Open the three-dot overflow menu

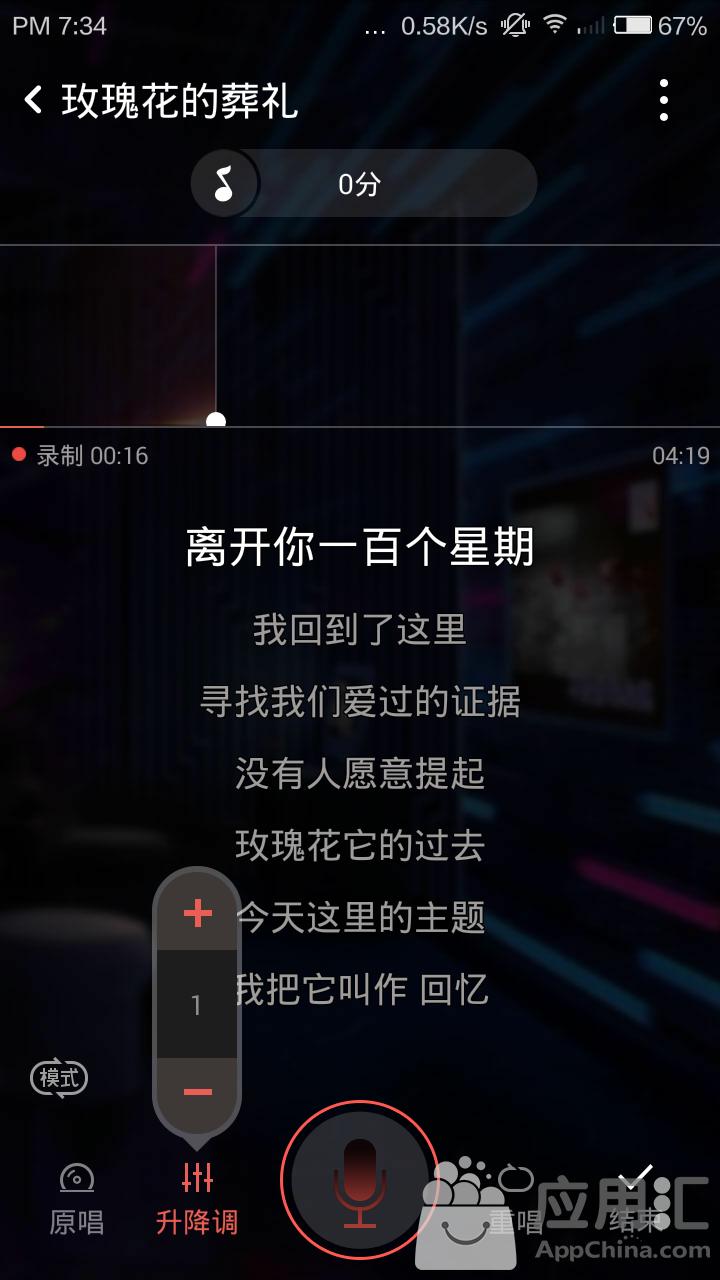[664, 100]
